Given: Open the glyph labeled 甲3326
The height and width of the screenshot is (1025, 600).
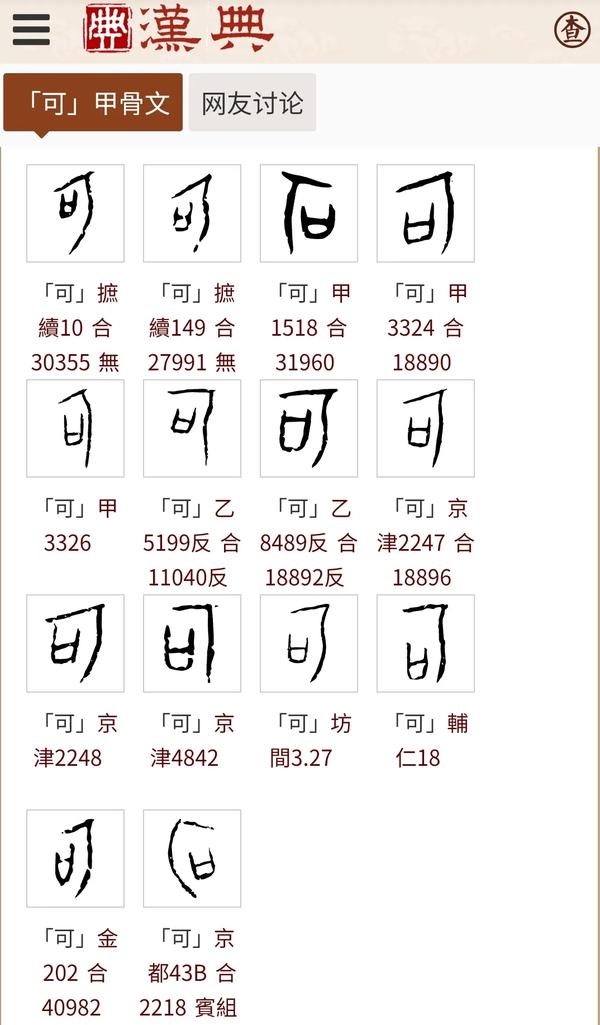Looking at the screenshot, I should [x=75, y=428].
